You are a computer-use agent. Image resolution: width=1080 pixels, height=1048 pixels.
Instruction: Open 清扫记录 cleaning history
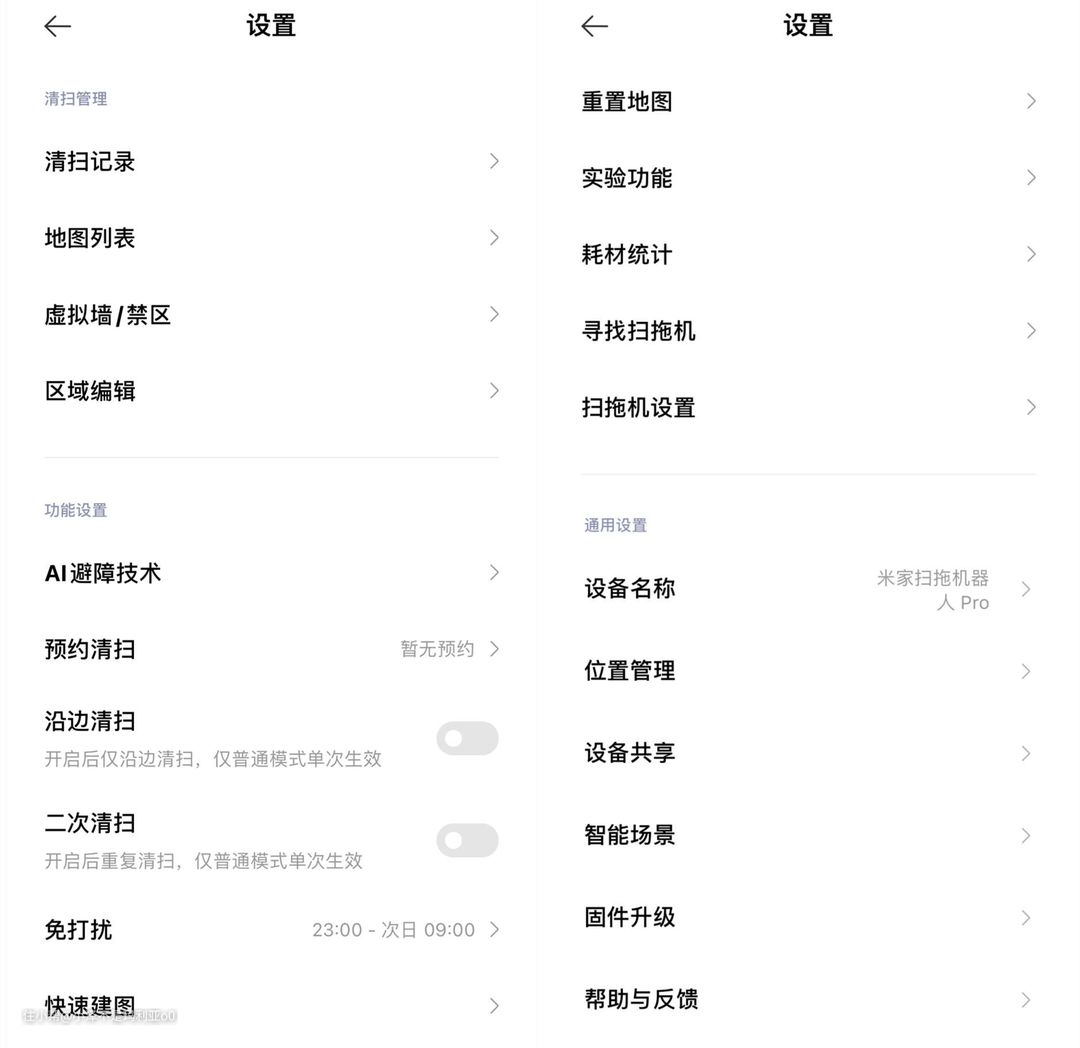click(x=270, y=162)
